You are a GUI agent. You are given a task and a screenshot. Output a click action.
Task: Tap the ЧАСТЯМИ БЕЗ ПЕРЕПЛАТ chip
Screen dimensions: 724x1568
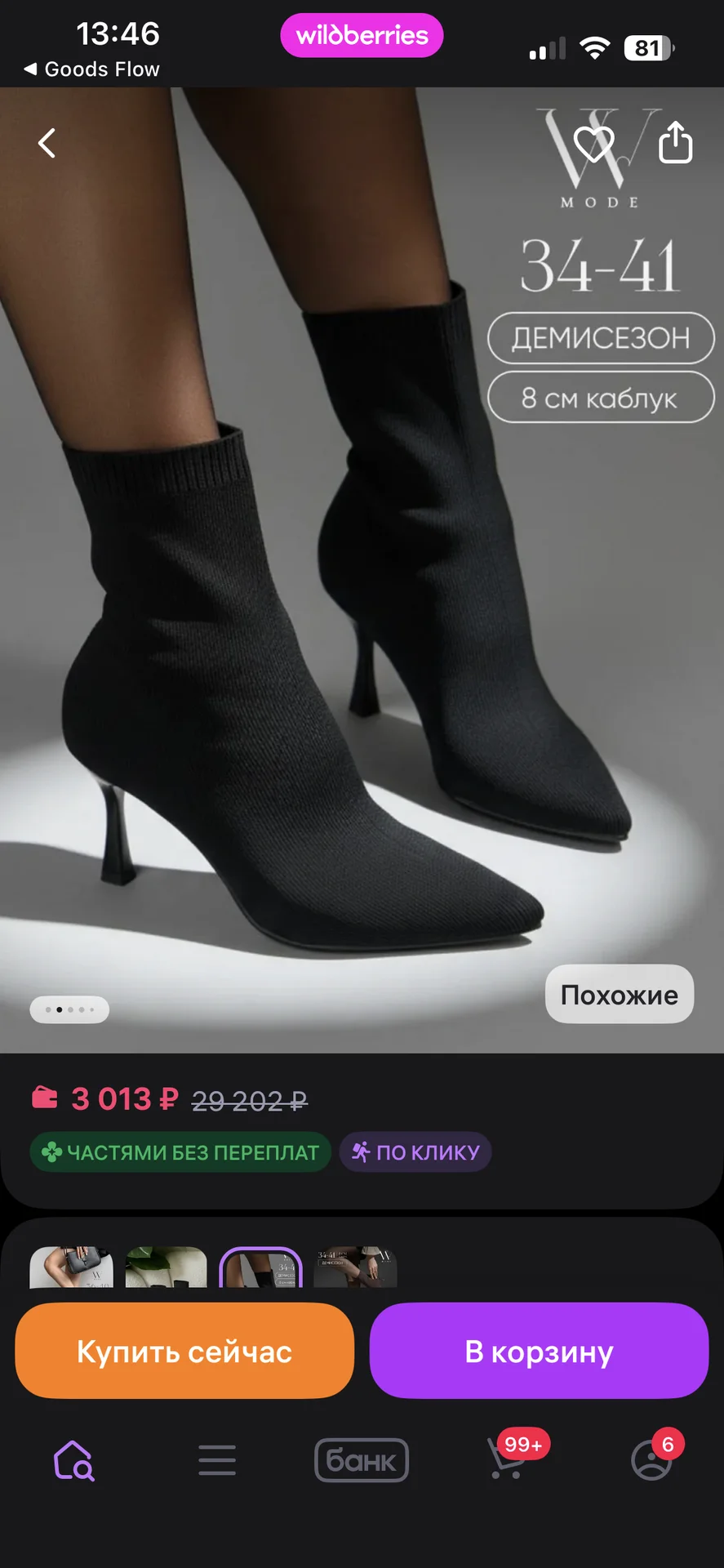(180, 1152)
